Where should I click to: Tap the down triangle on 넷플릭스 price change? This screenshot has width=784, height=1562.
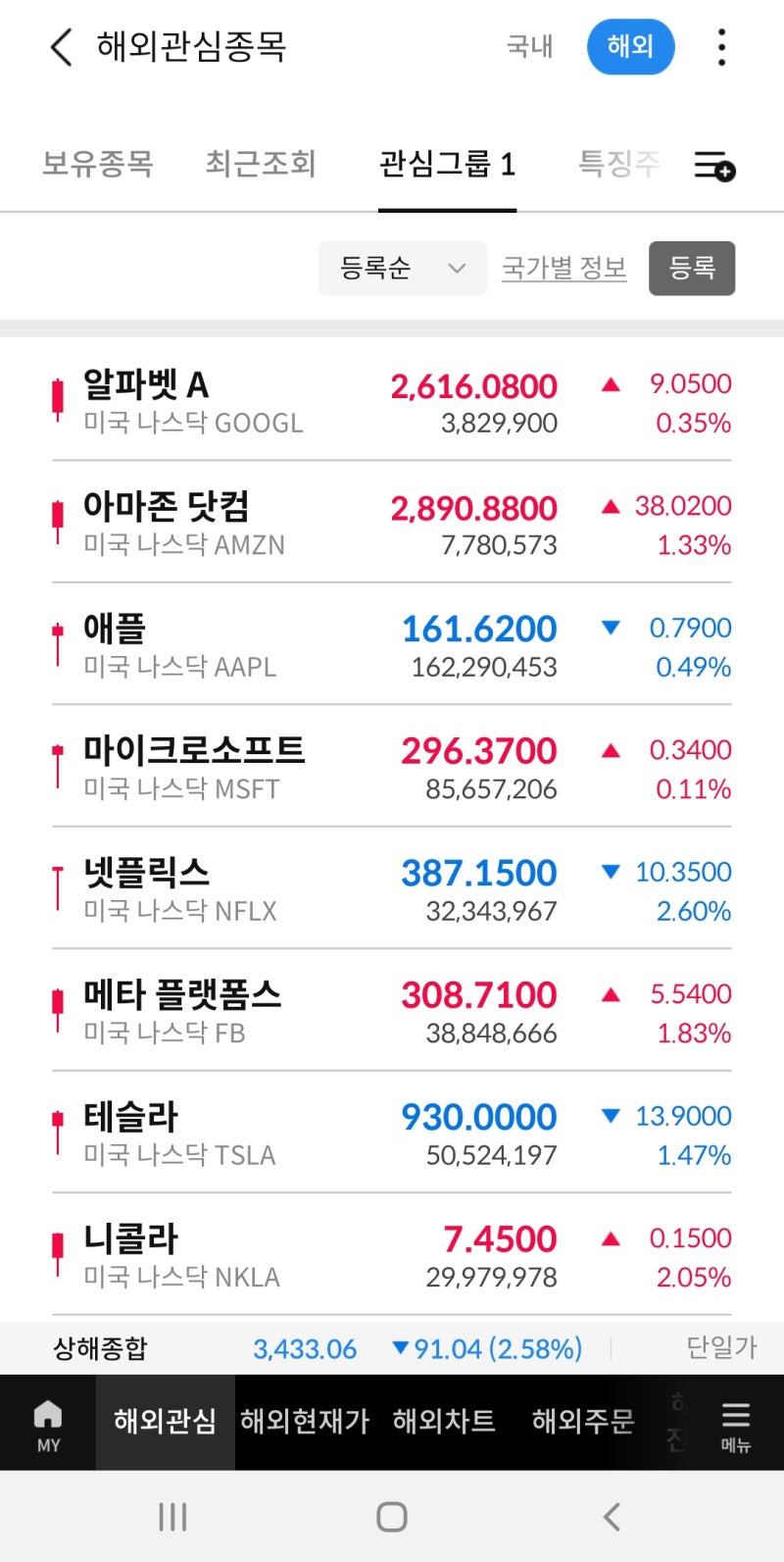611,872
